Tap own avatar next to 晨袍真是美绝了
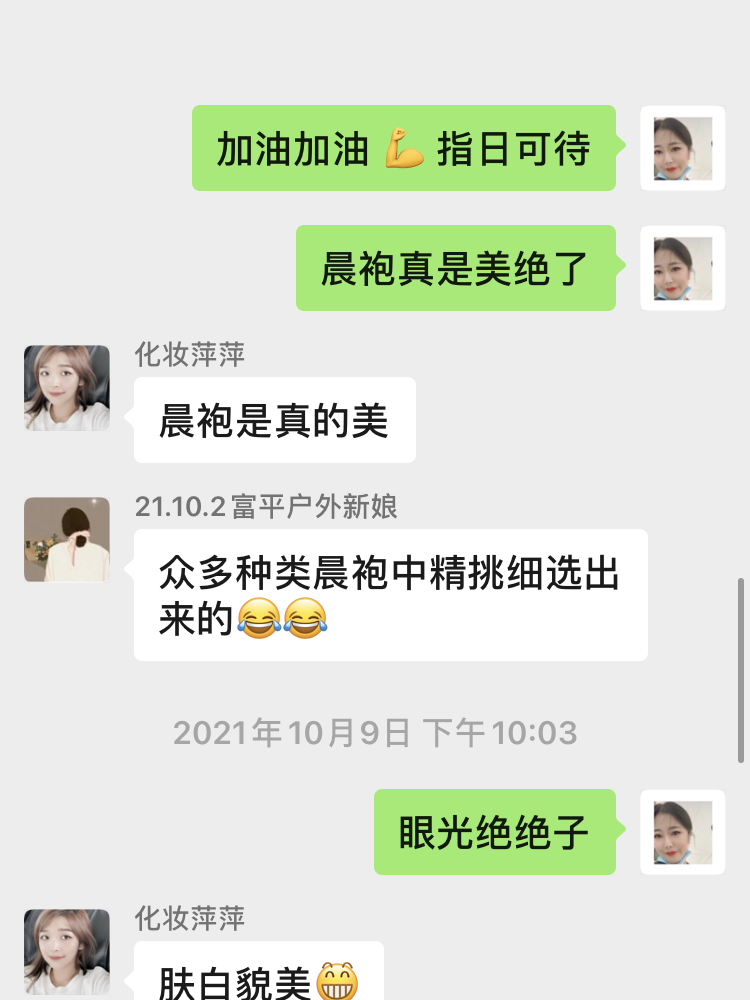 (683, 268)
